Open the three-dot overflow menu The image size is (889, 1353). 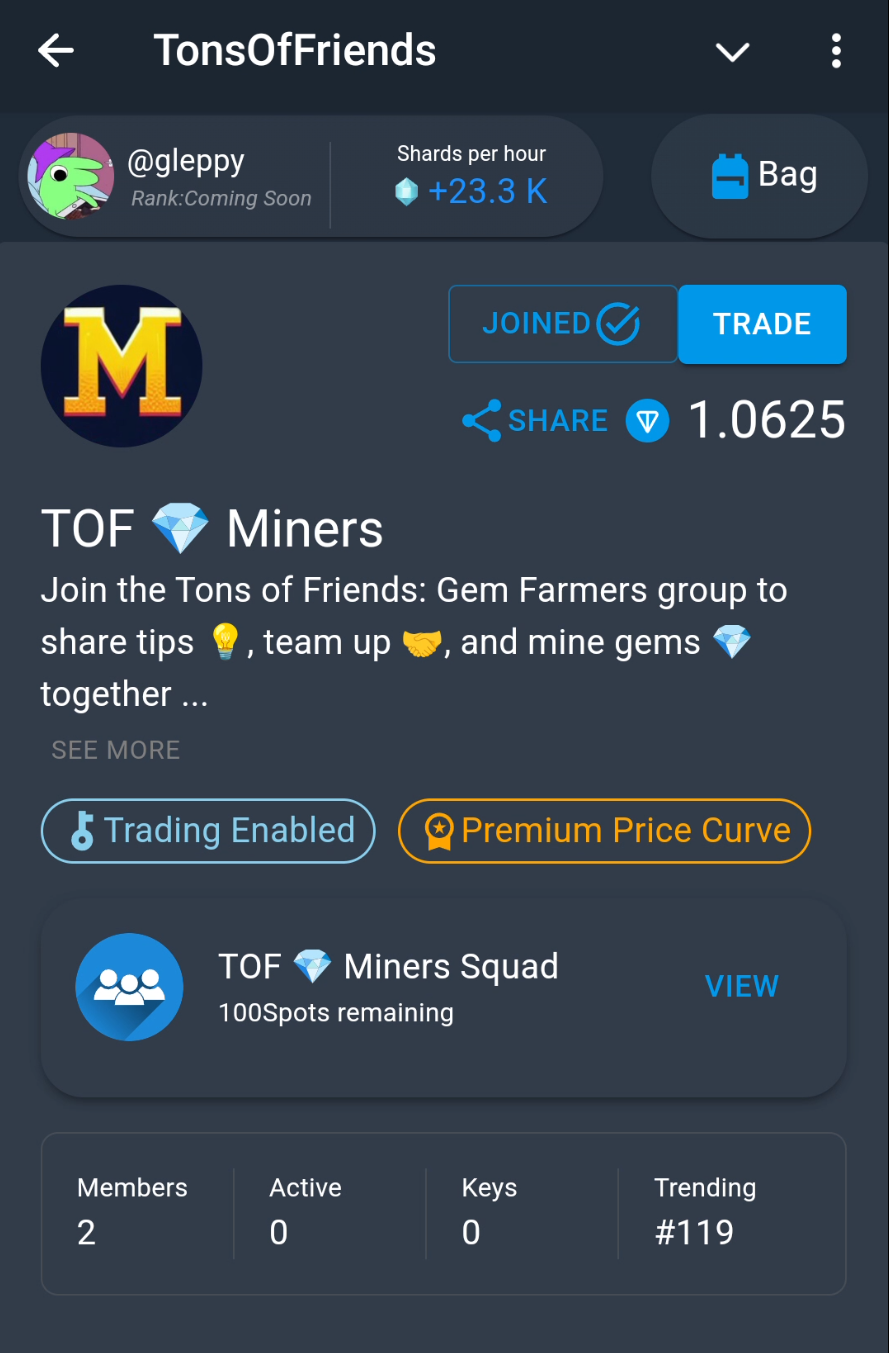[x=836, y=51]
